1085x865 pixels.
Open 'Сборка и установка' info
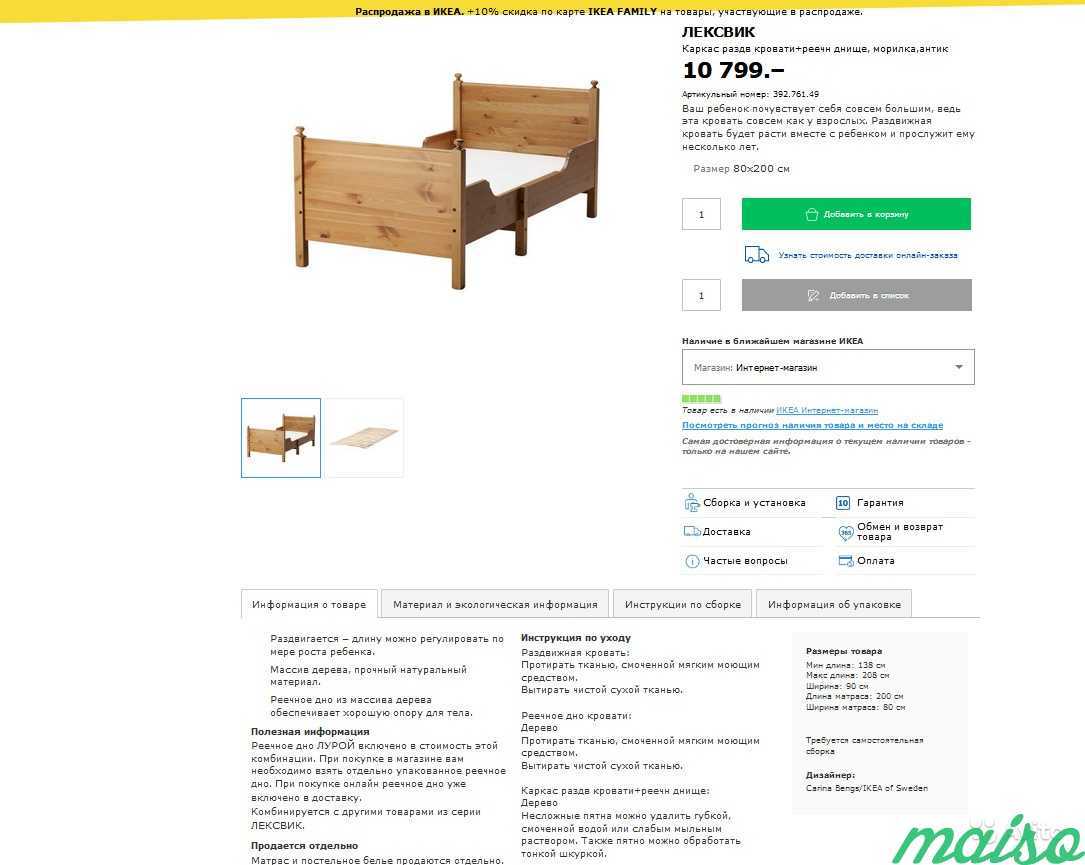(x=753, y=503)
